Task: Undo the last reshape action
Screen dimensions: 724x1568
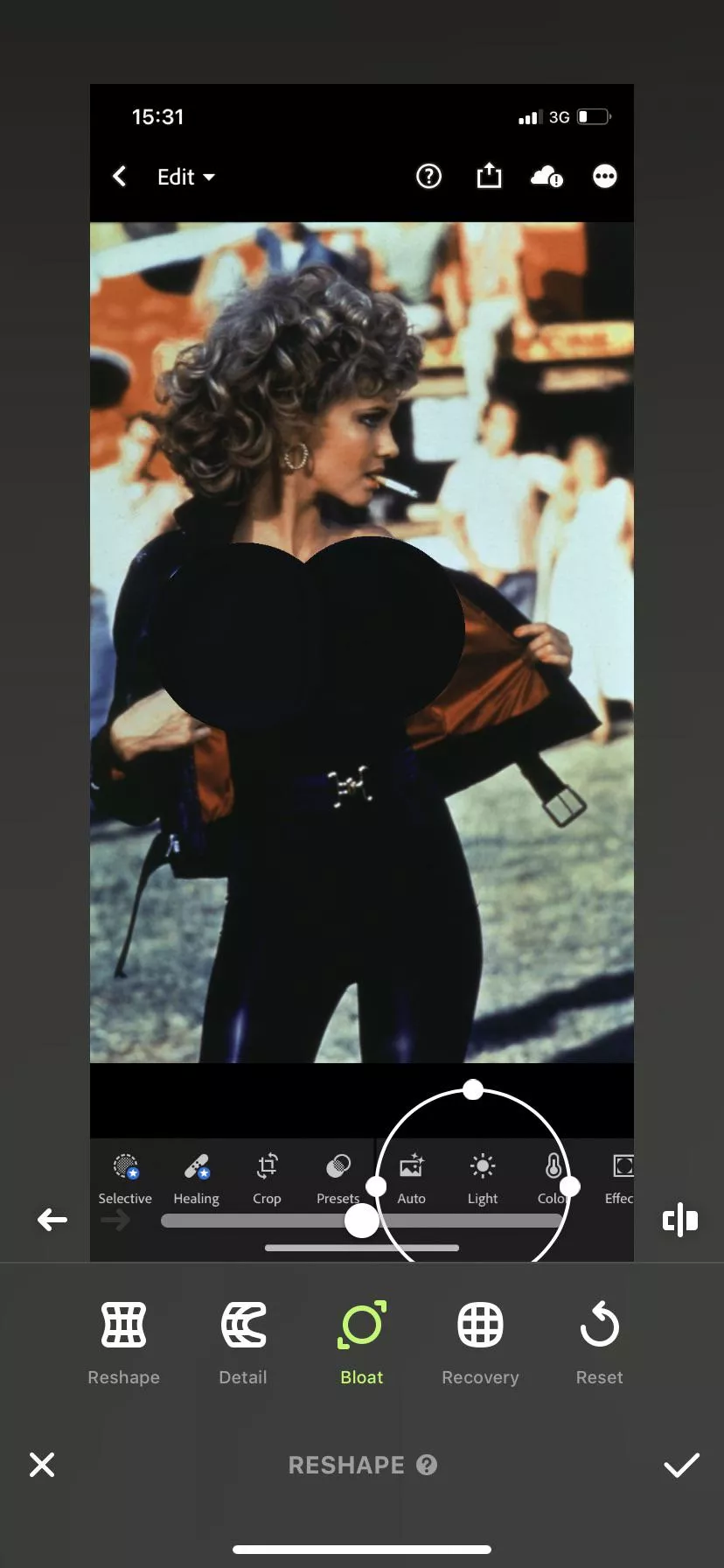Action: coord(52,1219)
